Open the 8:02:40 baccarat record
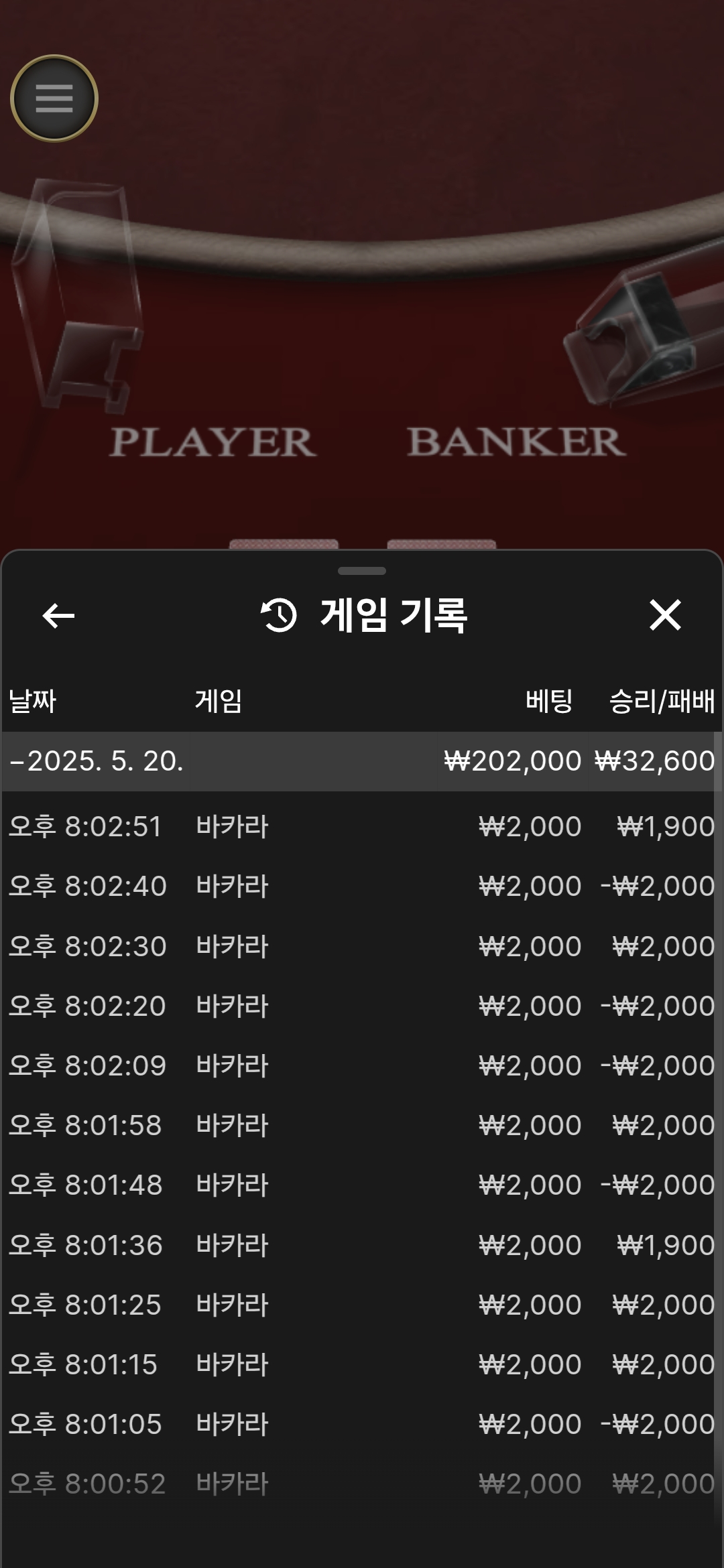The width and height of the screenshot is (724, 1568). (362, 886)
